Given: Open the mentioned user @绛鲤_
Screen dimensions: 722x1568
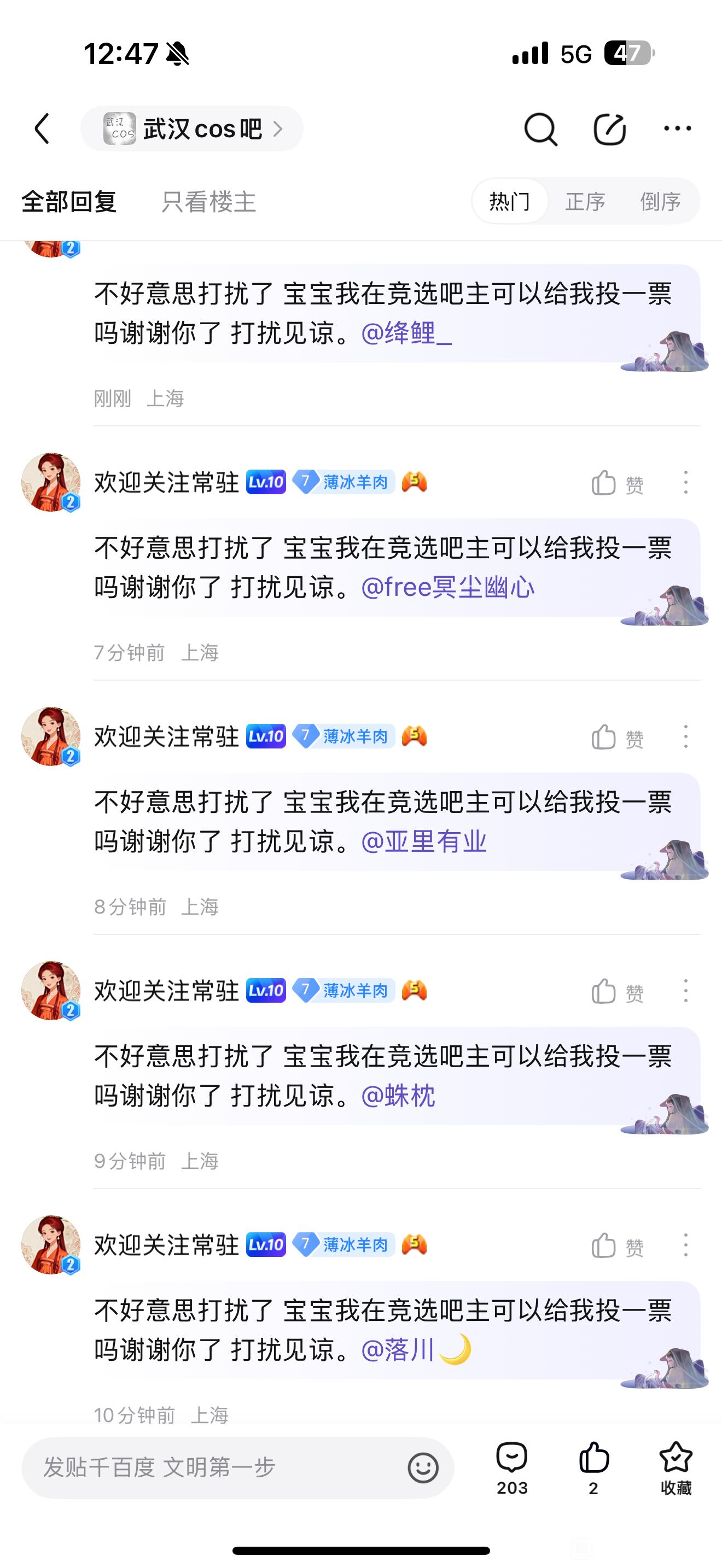Looking at the screenshot, I should click(406, 333).
